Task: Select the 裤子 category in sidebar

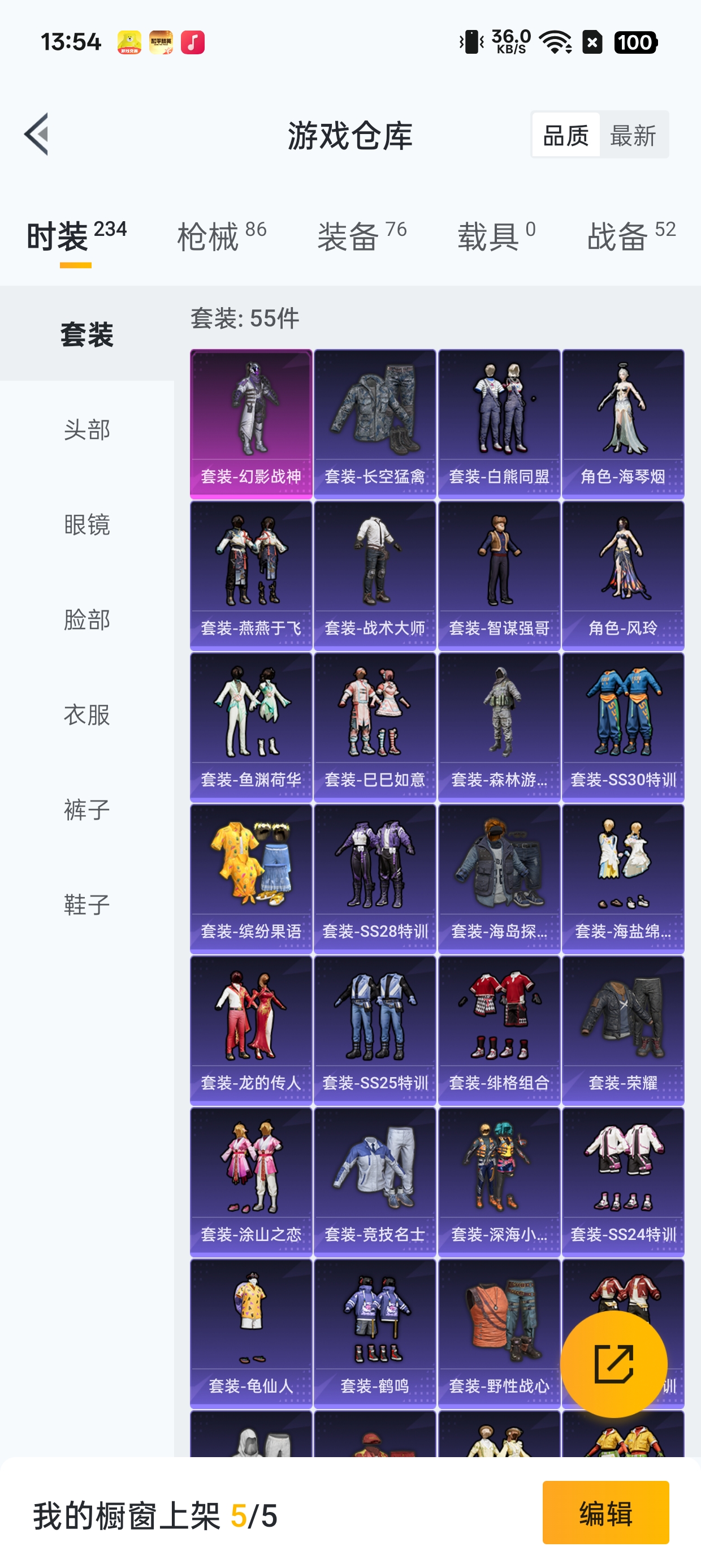Action: coord(87,809)
